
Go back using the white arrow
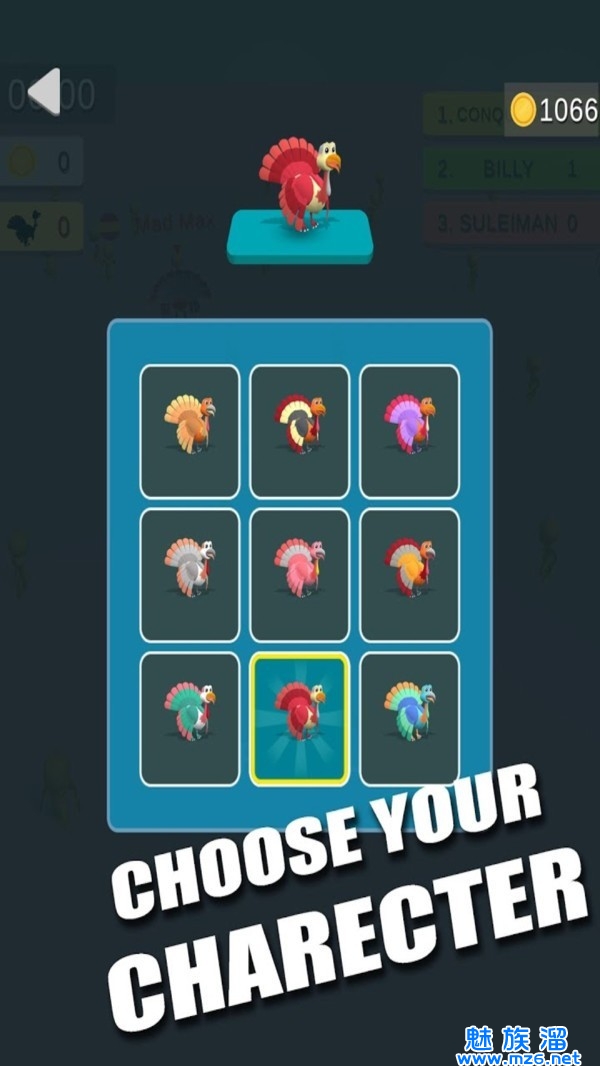pyautogui.click(x=45, y=92)
